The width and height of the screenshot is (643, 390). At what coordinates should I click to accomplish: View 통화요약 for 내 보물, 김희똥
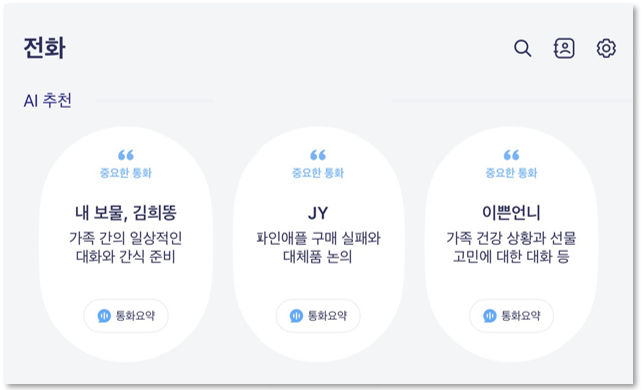126,316
